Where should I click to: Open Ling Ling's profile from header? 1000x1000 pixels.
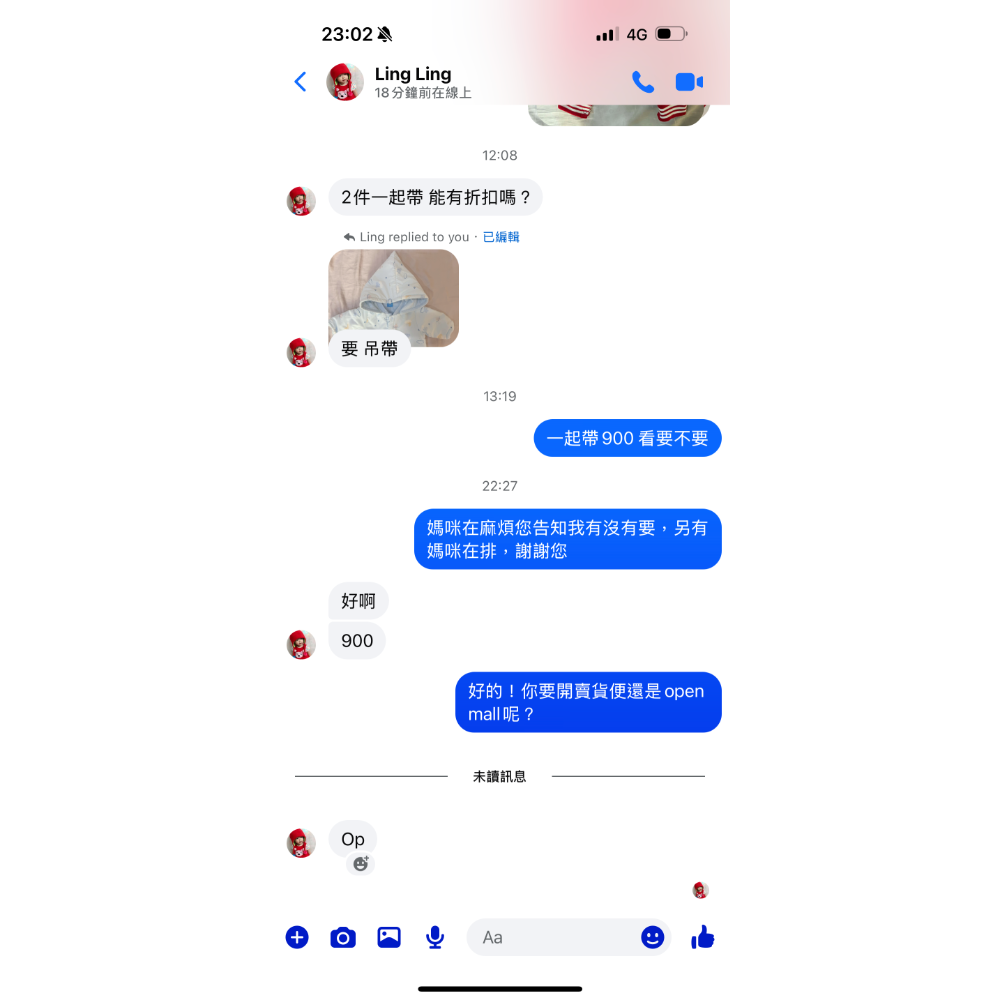(412, 82)
